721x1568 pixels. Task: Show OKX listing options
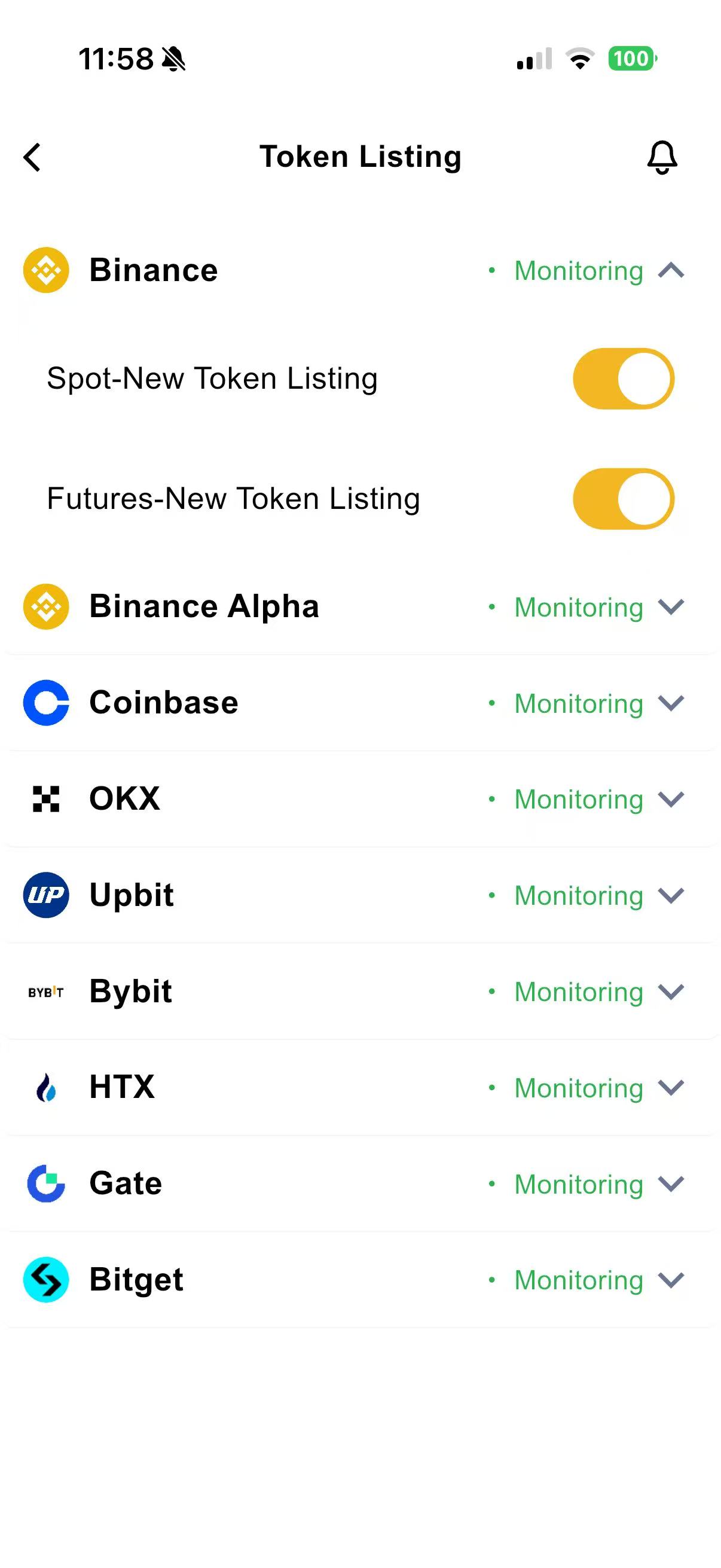click(671, 799)
